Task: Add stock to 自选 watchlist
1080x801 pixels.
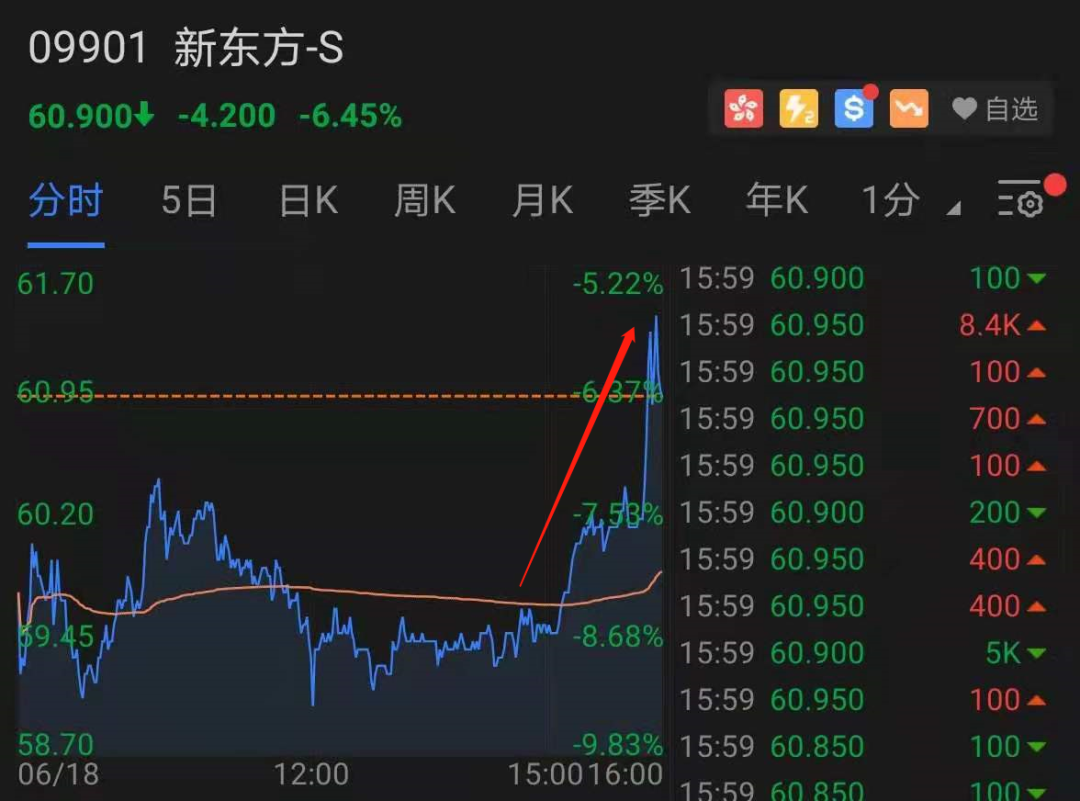Action: click(x=995, y=109)
